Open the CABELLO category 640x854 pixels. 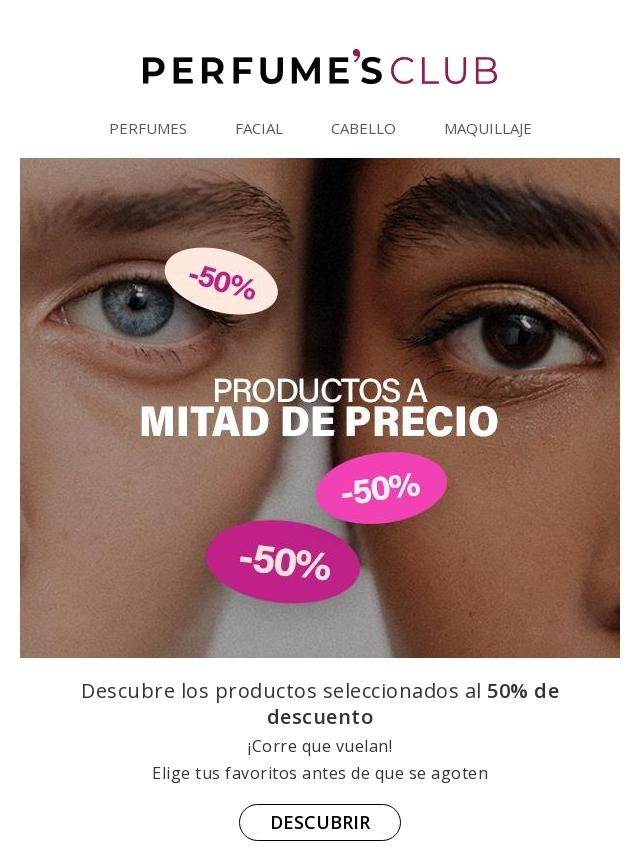(363, 129)
